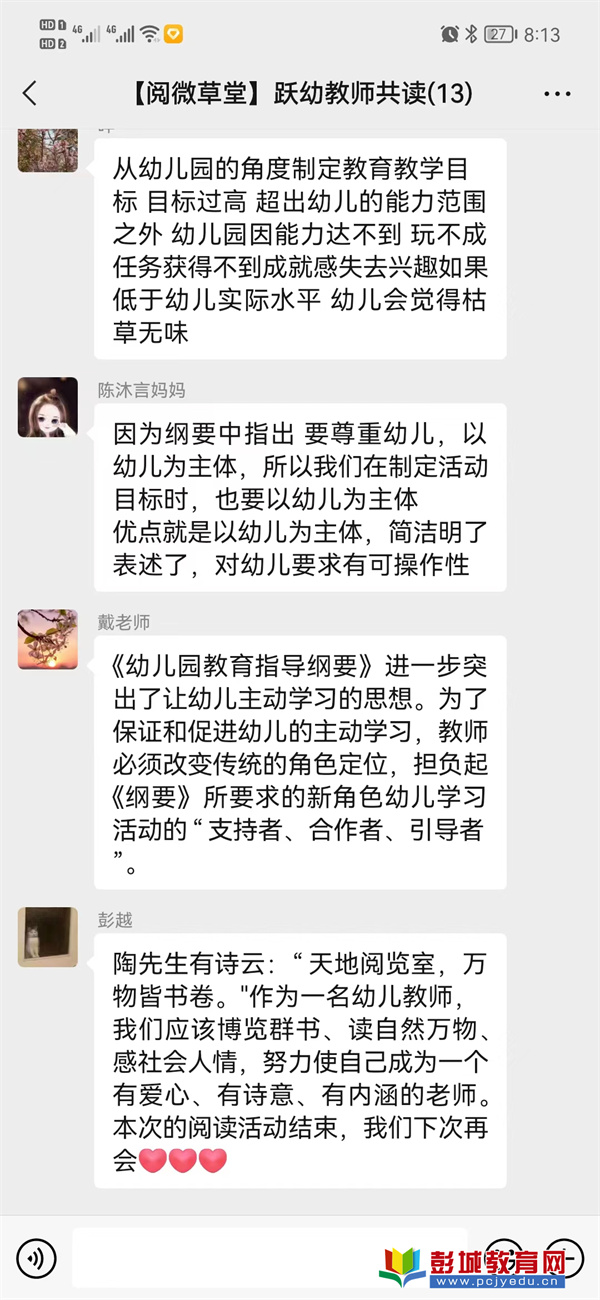
Task: Switch to voice message input
Action: coord(37,1257)
